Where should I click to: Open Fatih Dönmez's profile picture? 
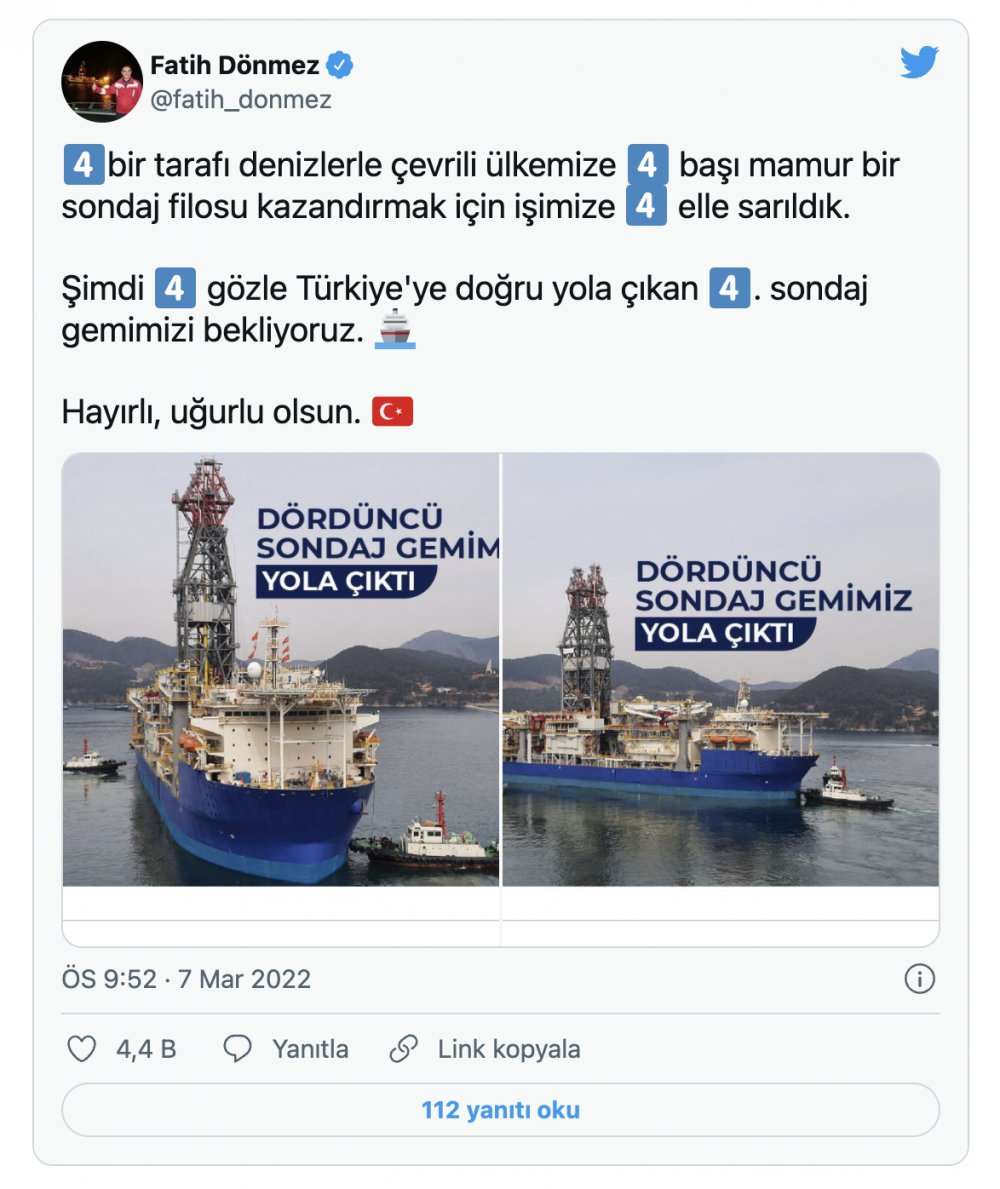102,81
